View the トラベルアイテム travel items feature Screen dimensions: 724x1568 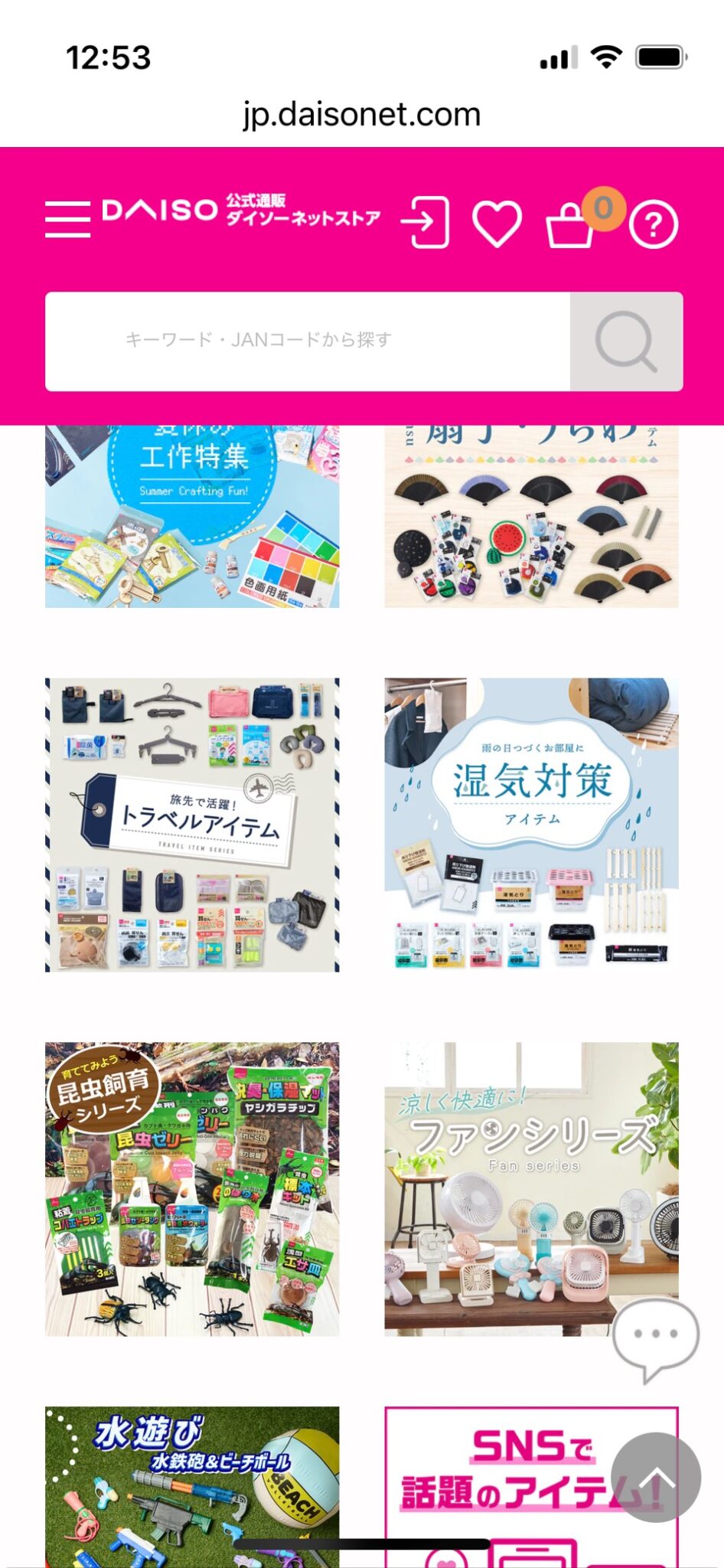(192, 825)
